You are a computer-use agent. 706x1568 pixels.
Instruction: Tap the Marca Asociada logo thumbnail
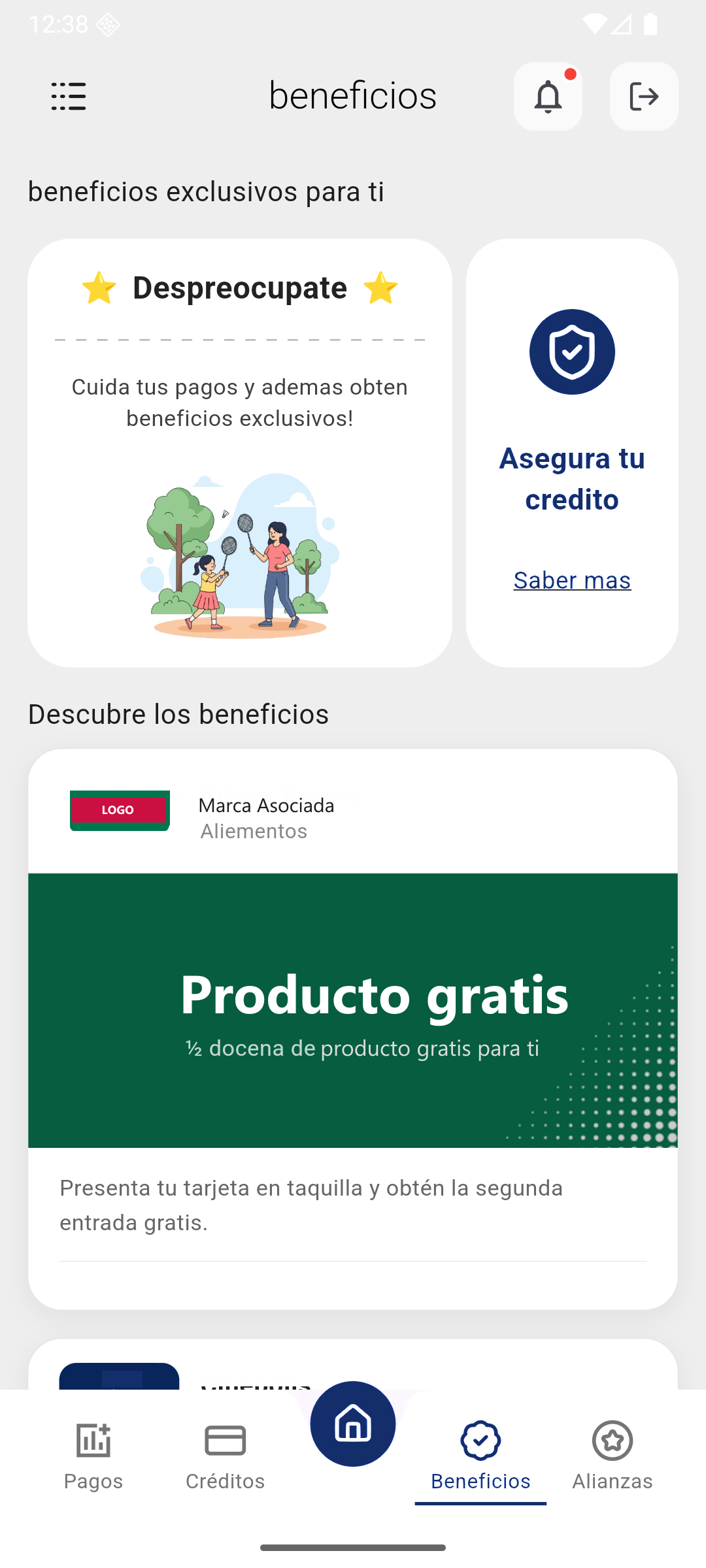[x=120, y=810]
